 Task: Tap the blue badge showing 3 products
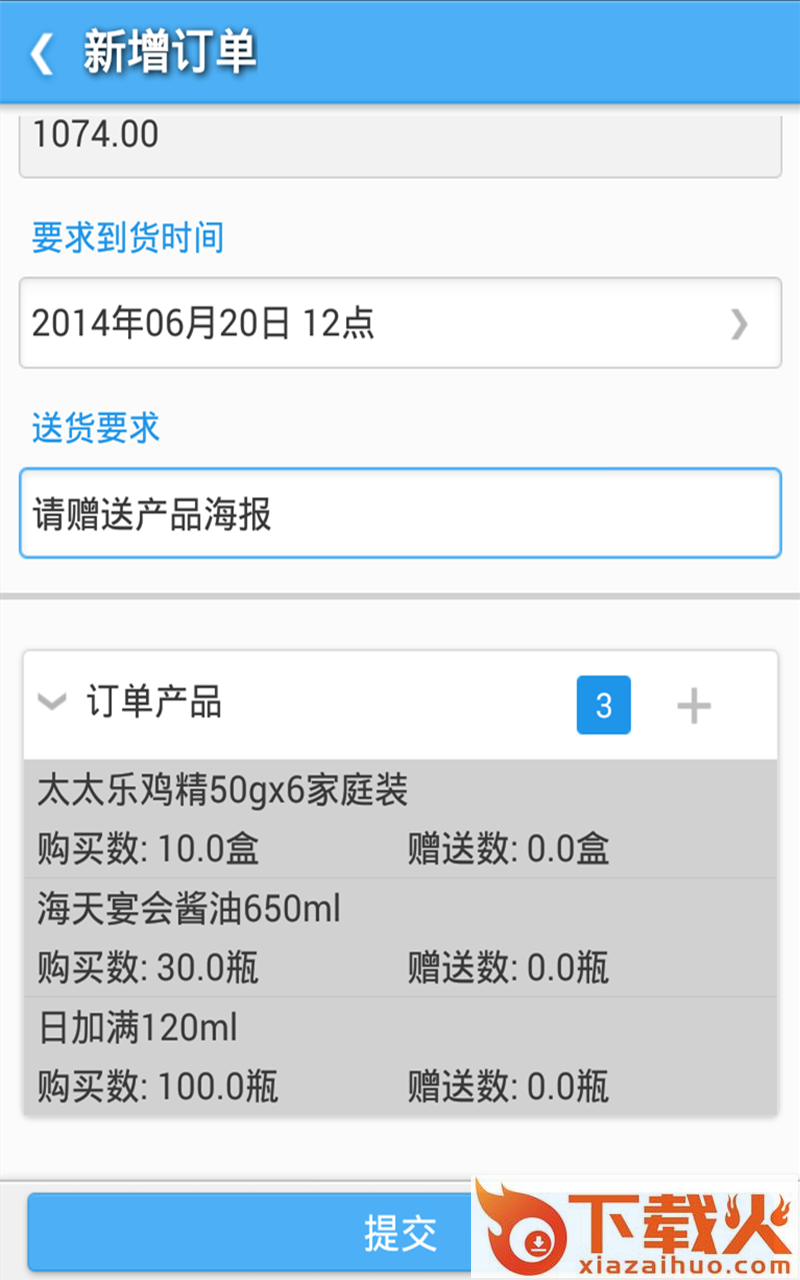(x=603, y=705)
